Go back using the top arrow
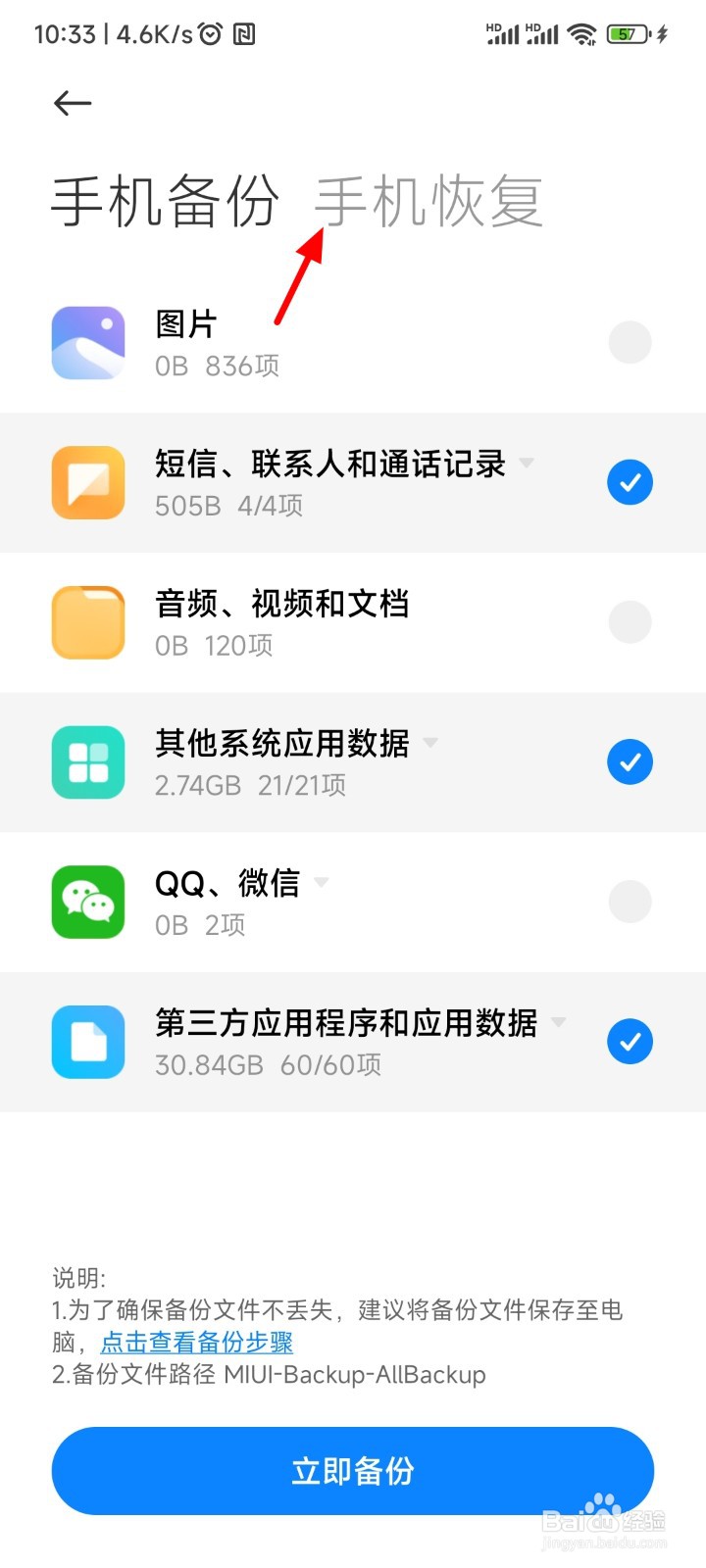Viewport: 706px width, 1568px height. 73,103
